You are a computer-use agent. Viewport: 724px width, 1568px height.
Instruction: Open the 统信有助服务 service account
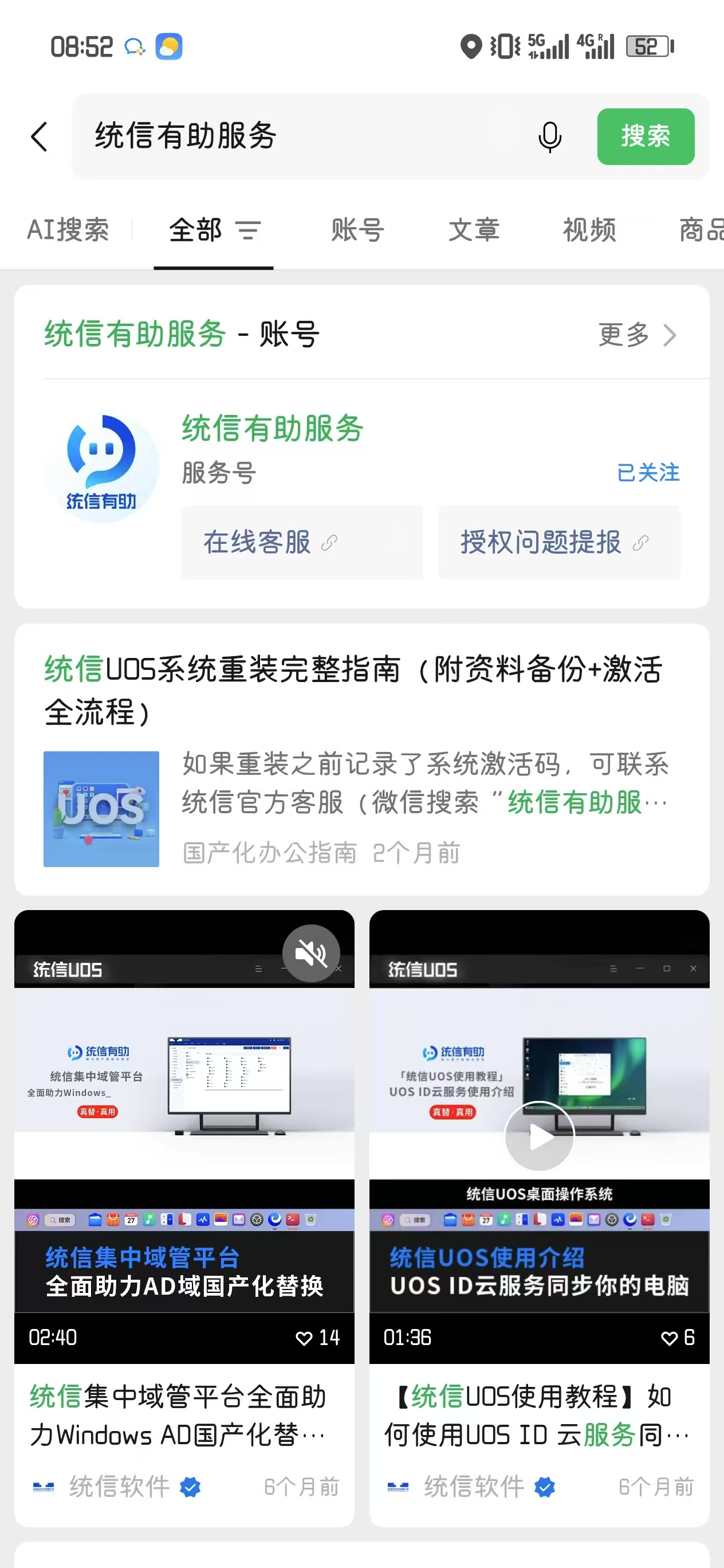[272, 429]
